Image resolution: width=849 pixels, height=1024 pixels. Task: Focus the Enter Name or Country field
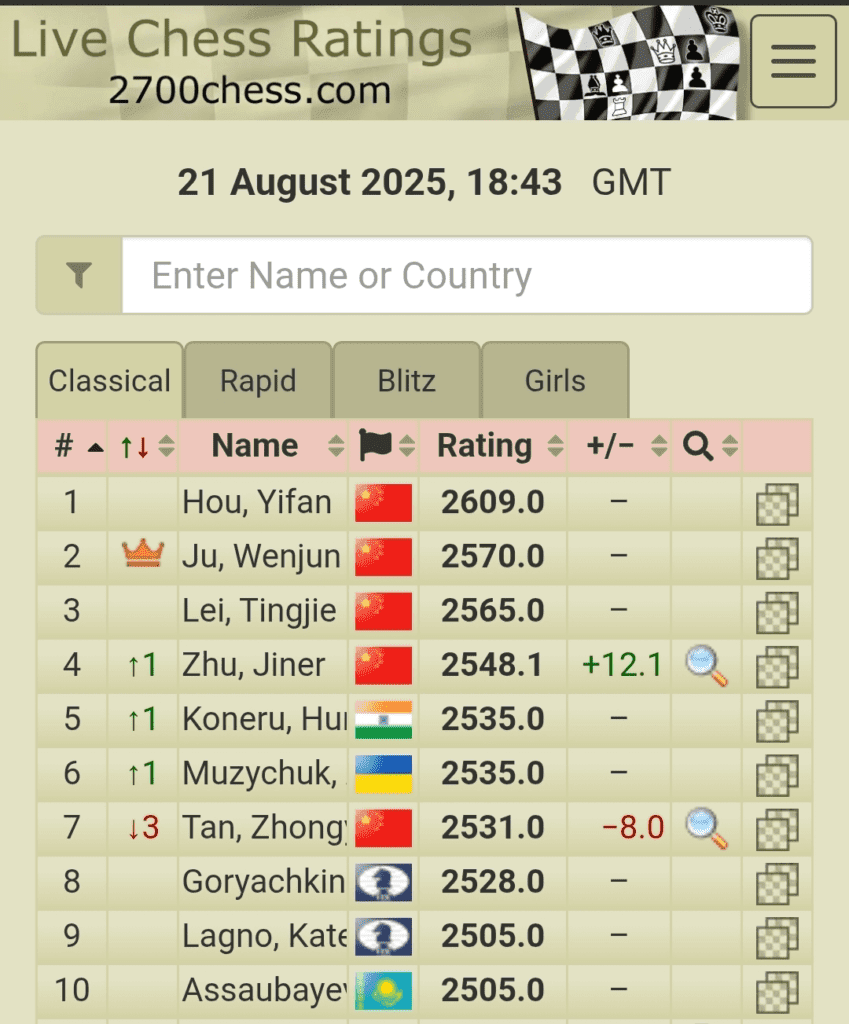point(466,275)
